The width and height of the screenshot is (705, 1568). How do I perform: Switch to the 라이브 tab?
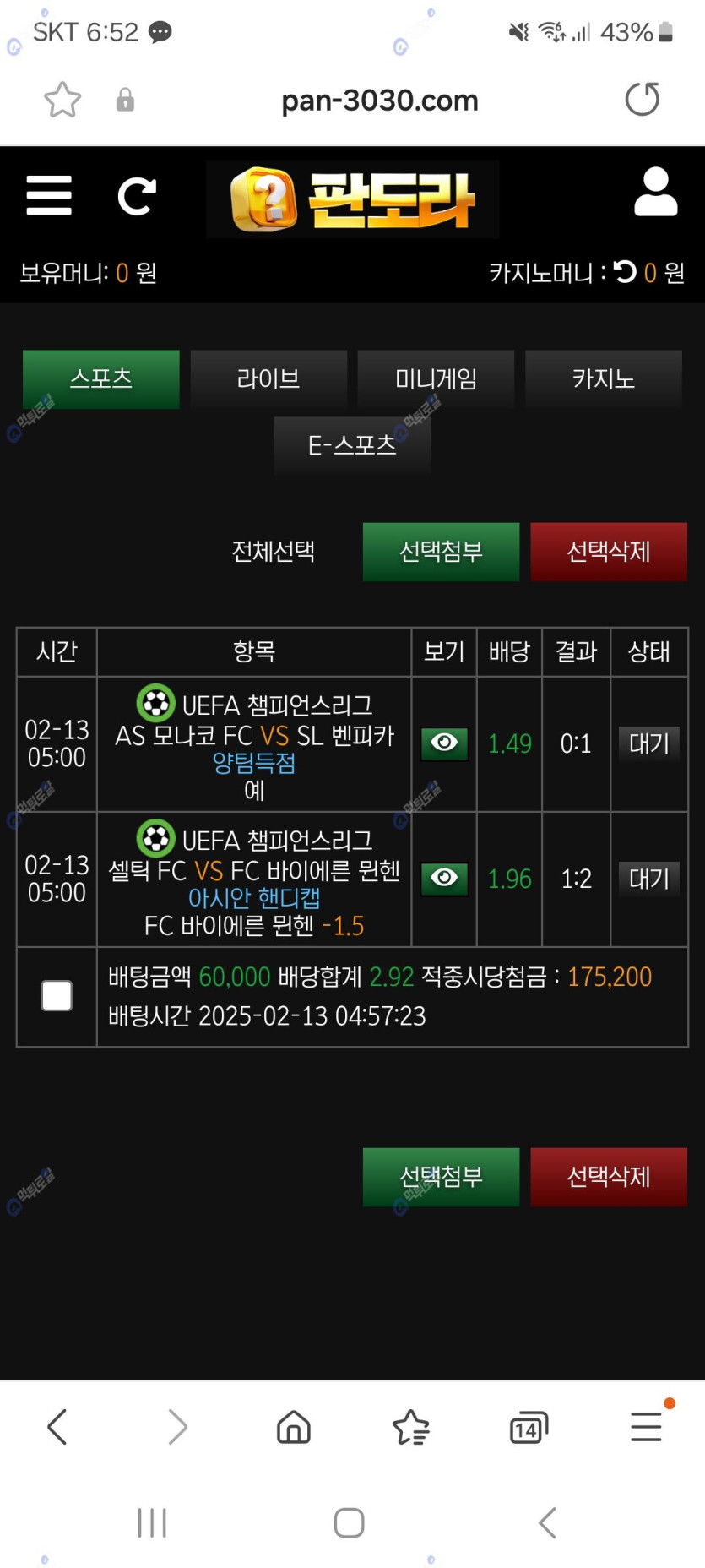pyautogui.click(x=268, y=378)
